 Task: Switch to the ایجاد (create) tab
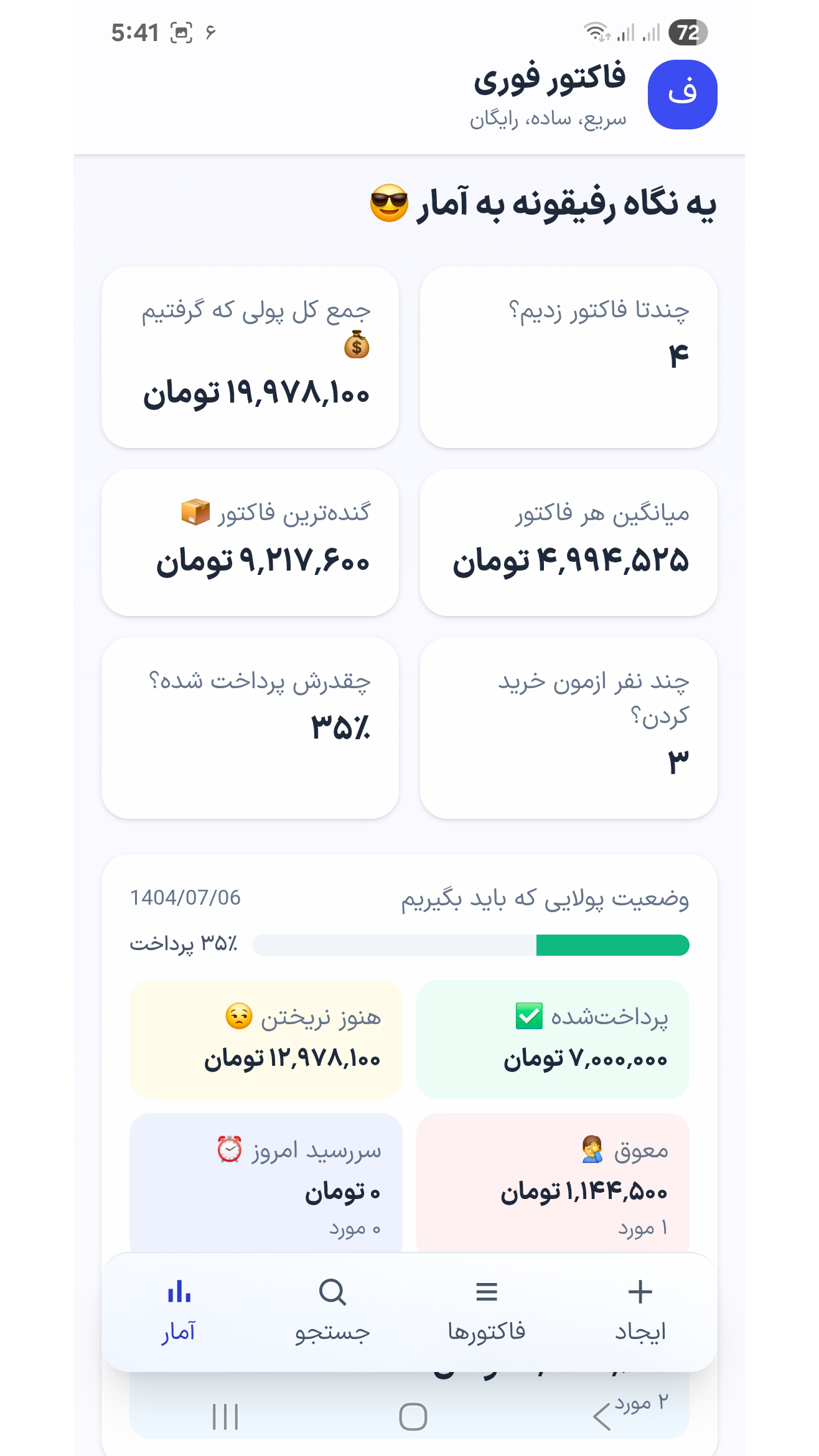tap(640, 1310)
